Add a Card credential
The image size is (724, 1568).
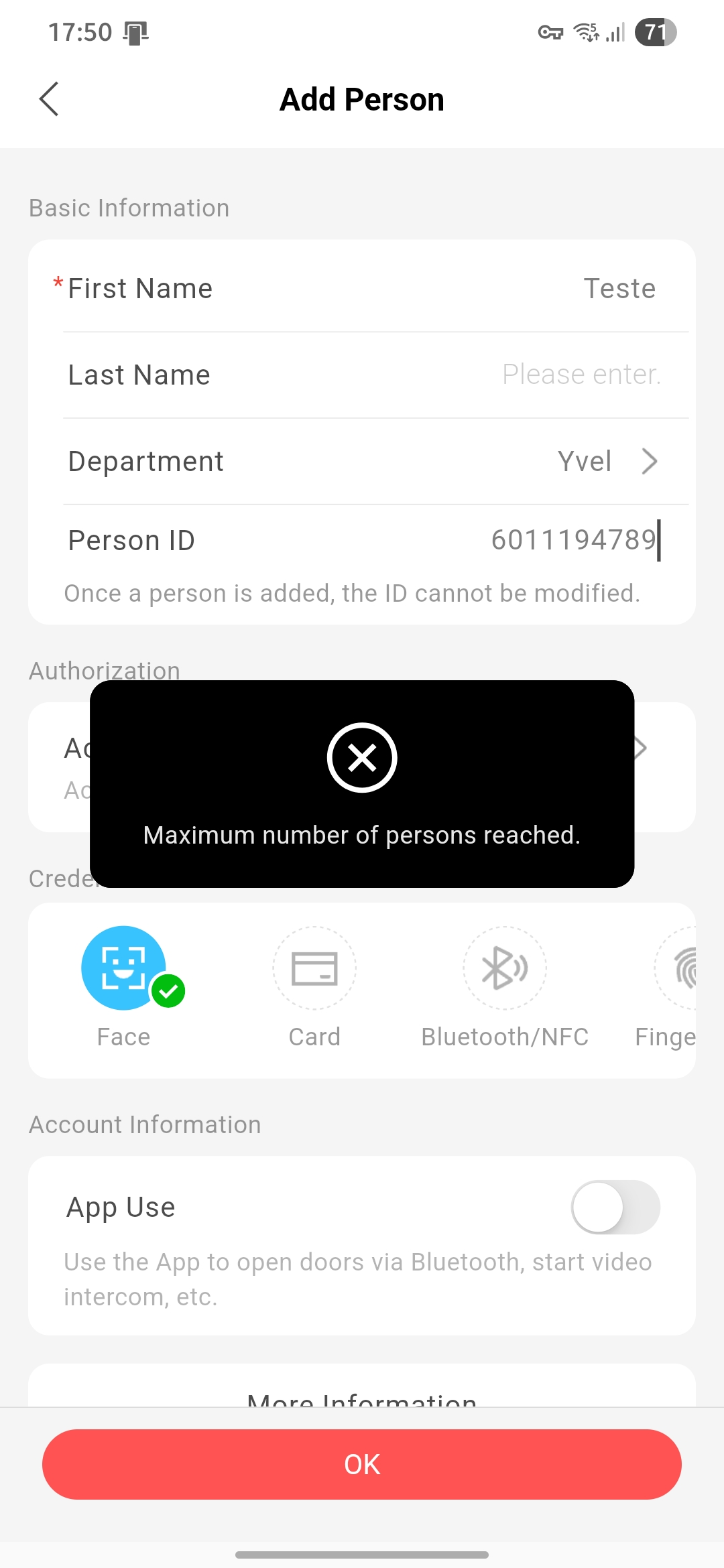tap(314, 968)
